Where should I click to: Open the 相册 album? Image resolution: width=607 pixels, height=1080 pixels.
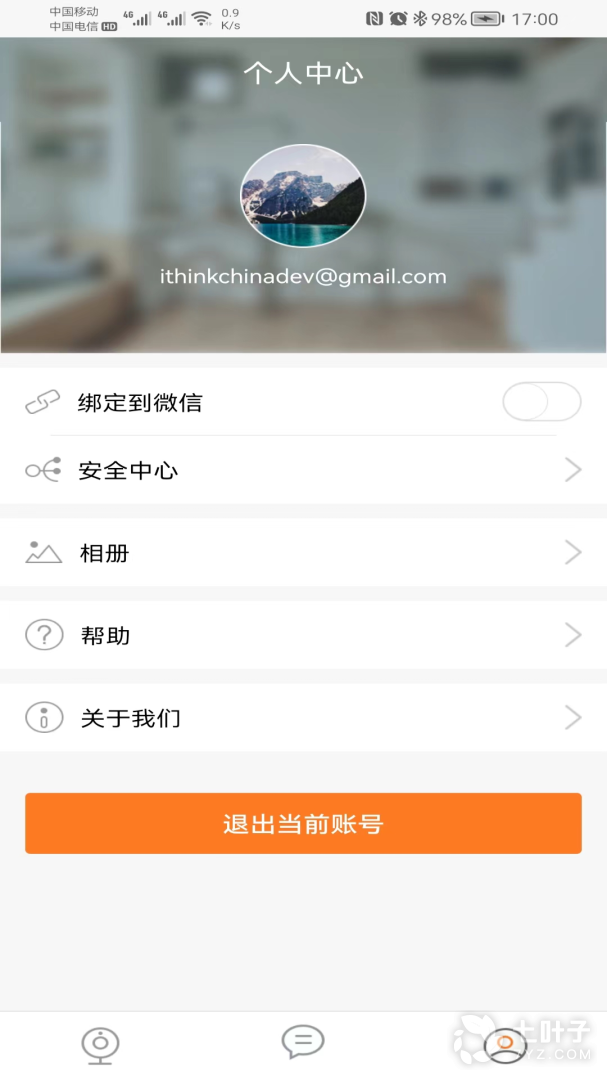pyautogui.click(x=303, y=552)
